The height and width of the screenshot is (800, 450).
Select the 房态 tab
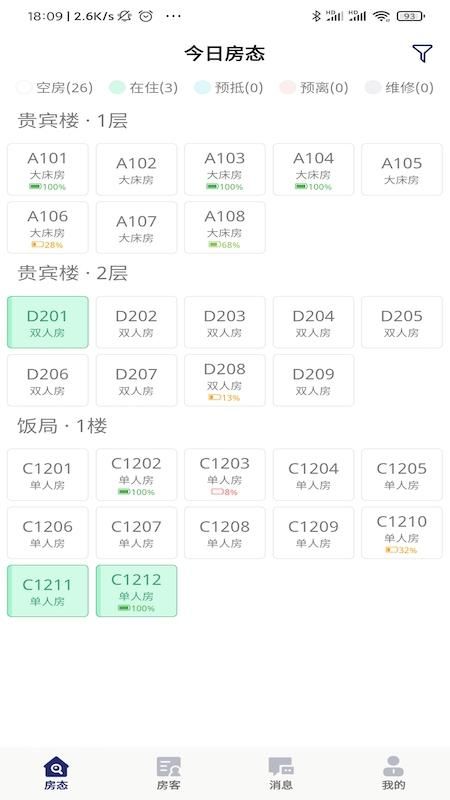click(x=56, y=773)
